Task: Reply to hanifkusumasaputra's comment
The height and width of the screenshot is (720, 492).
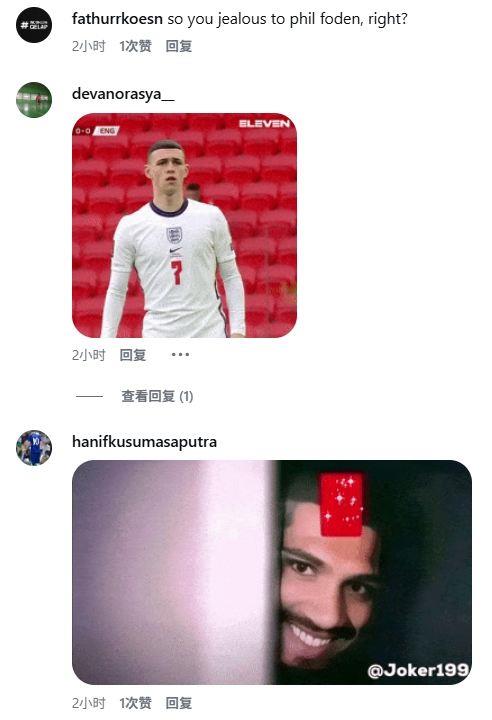Action: pyautogui.click(x=179, y=703)
